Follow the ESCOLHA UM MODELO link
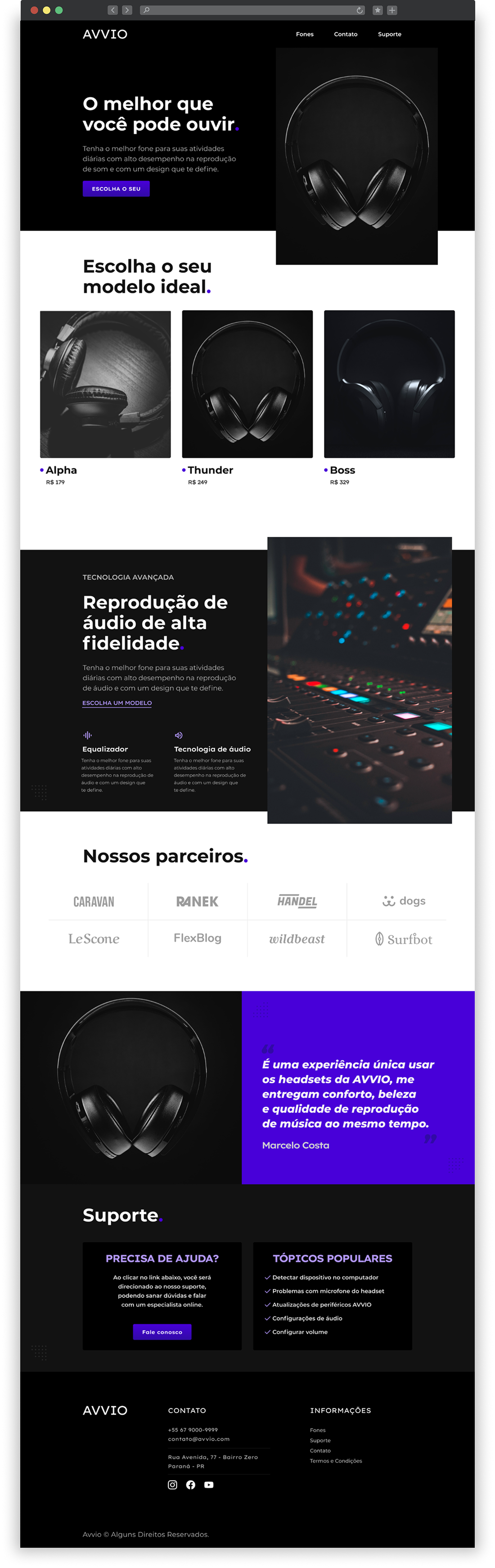This screenshot has width=495, height=1568. (117, 703)
